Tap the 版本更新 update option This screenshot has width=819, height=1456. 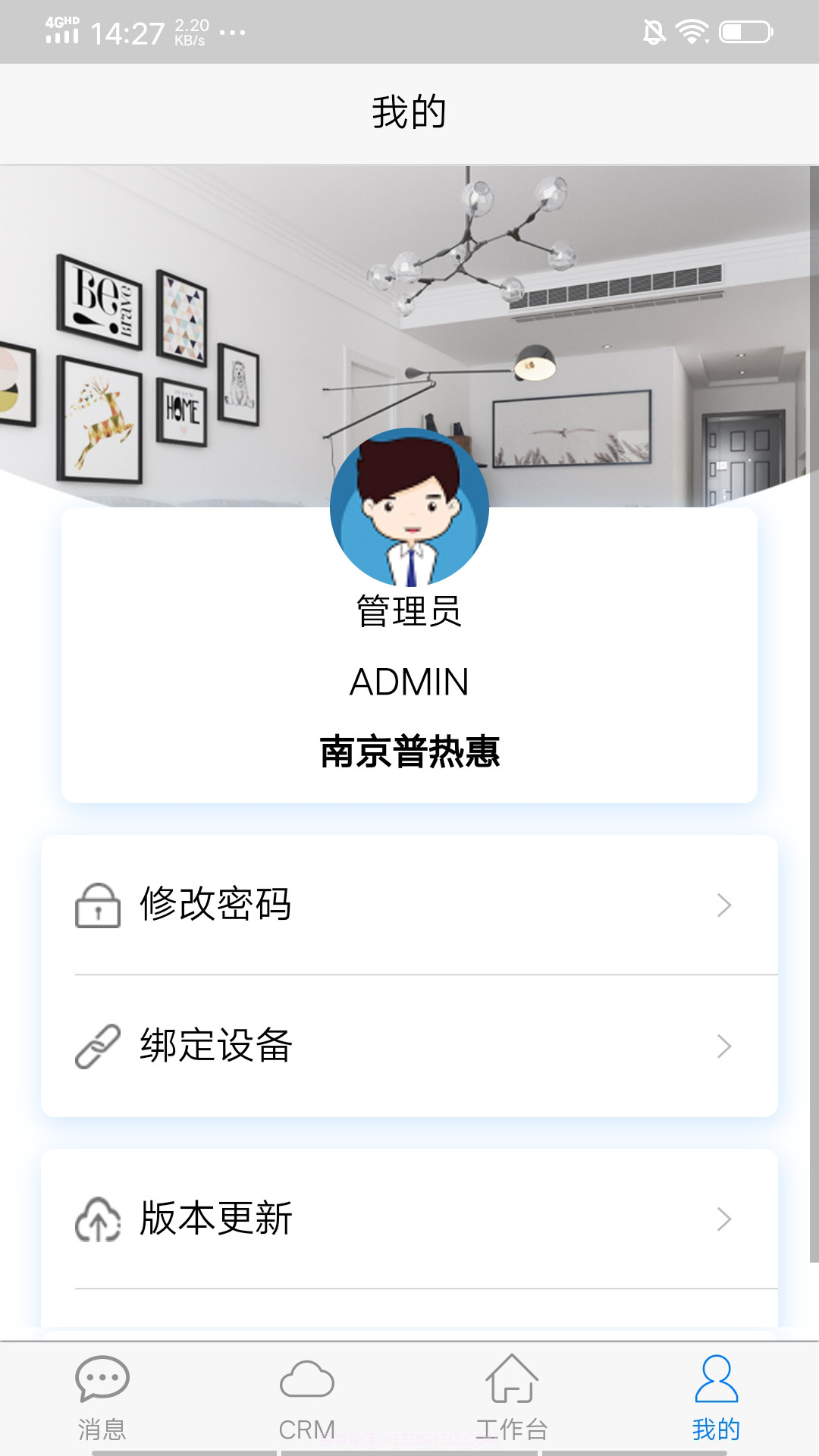[218, 1217]
